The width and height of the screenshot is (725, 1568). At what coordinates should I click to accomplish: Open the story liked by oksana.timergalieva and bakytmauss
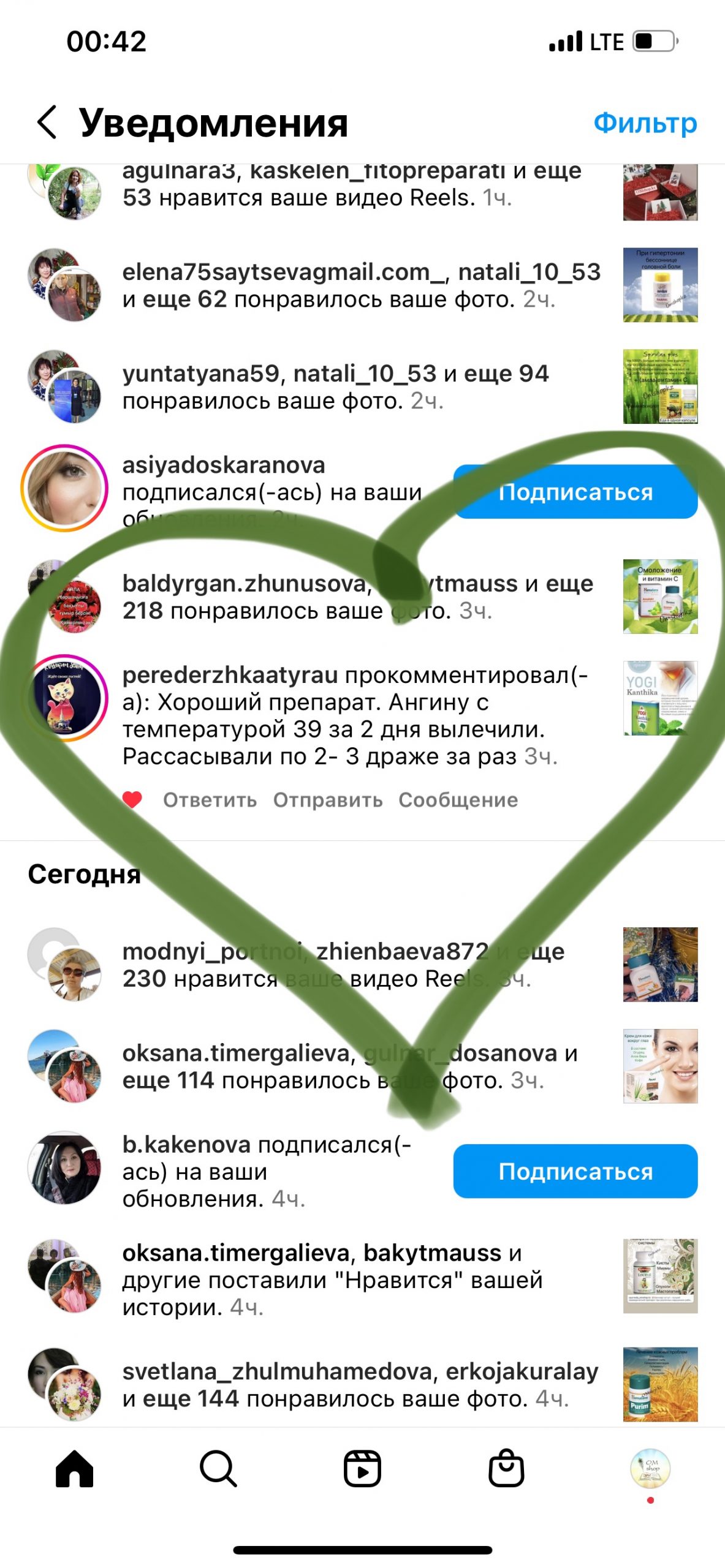pos(660,1276)
